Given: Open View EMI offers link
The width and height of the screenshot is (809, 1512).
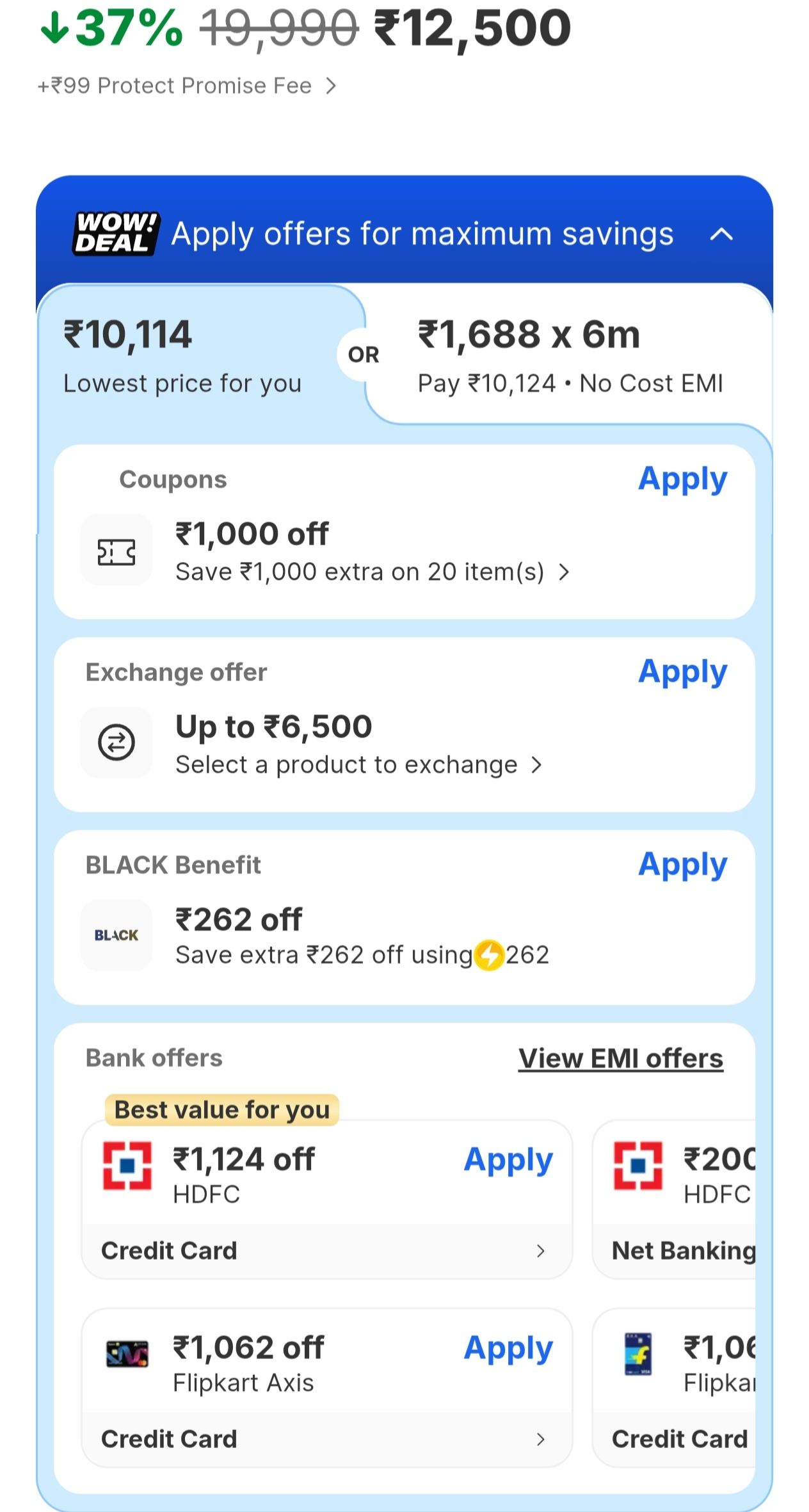Looking at the screenshot, I should pos(620,1058).
